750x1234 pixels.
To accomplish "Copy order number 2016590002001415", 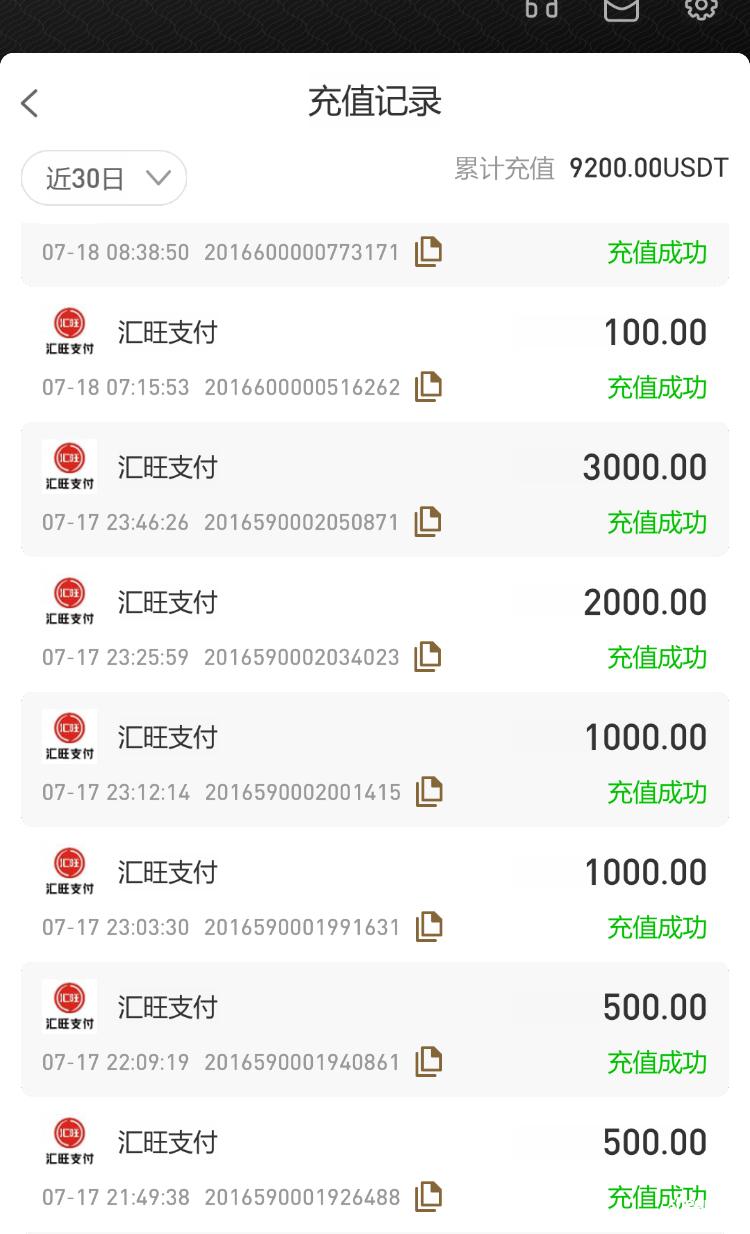I will tap(429, 791).
